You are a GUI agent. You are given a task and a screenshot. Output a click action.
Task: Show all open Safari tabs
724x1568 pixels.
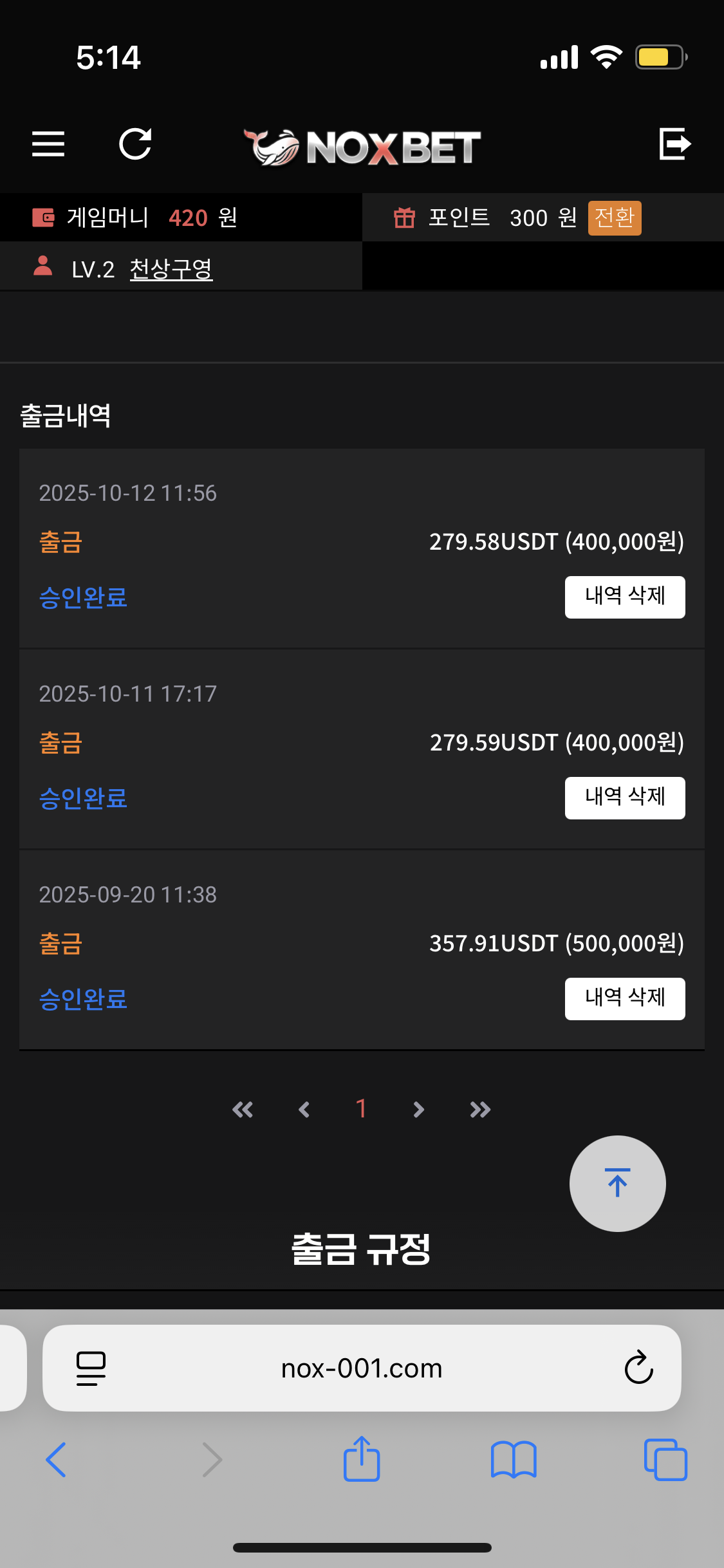[x=665, y=1459]
